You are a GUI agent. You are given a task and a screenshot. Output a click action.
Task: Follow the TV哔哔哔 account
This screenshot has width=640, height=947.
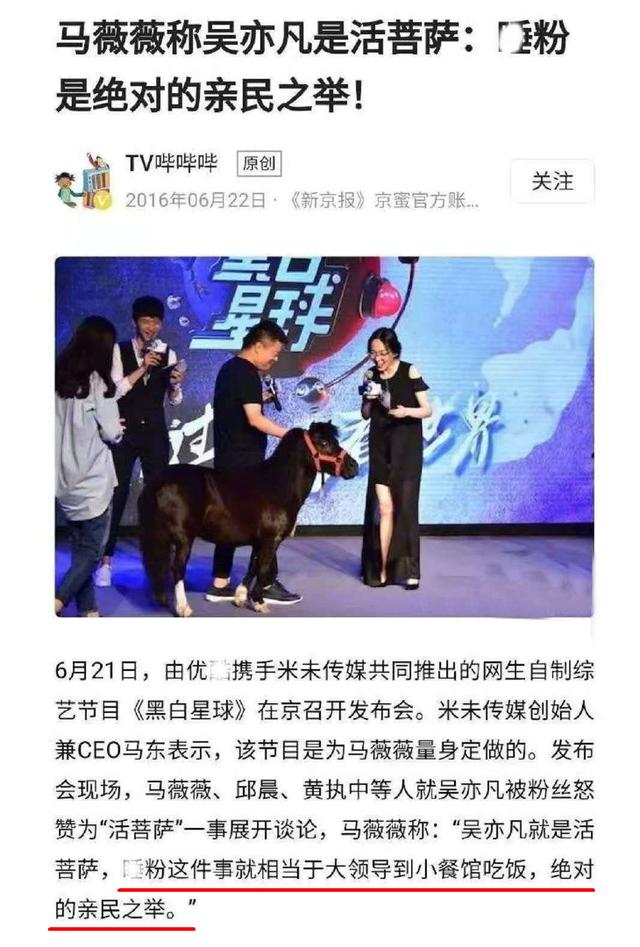(x=552, y=182)
